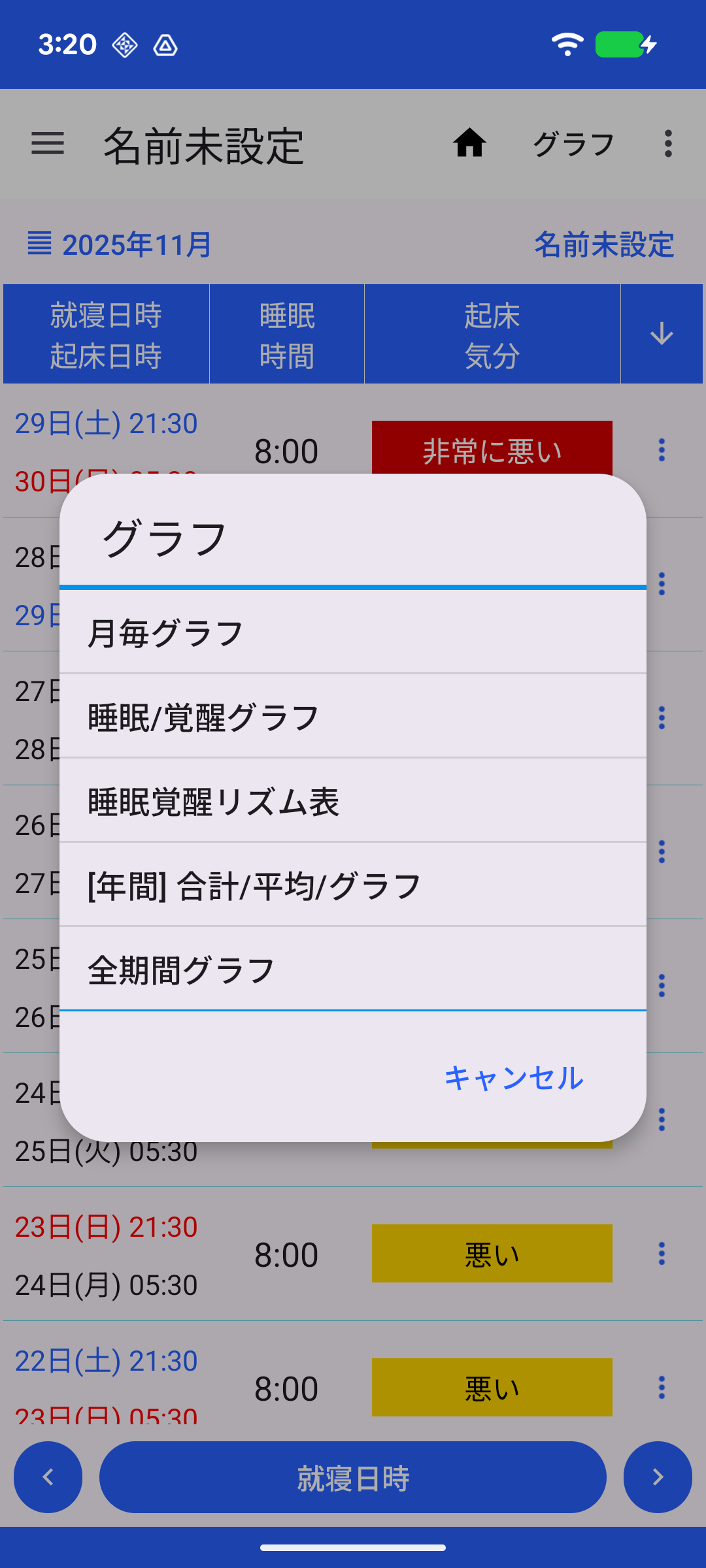
Task: Select 月毎グラフ from the graph list
Action: tap(353, 633)
